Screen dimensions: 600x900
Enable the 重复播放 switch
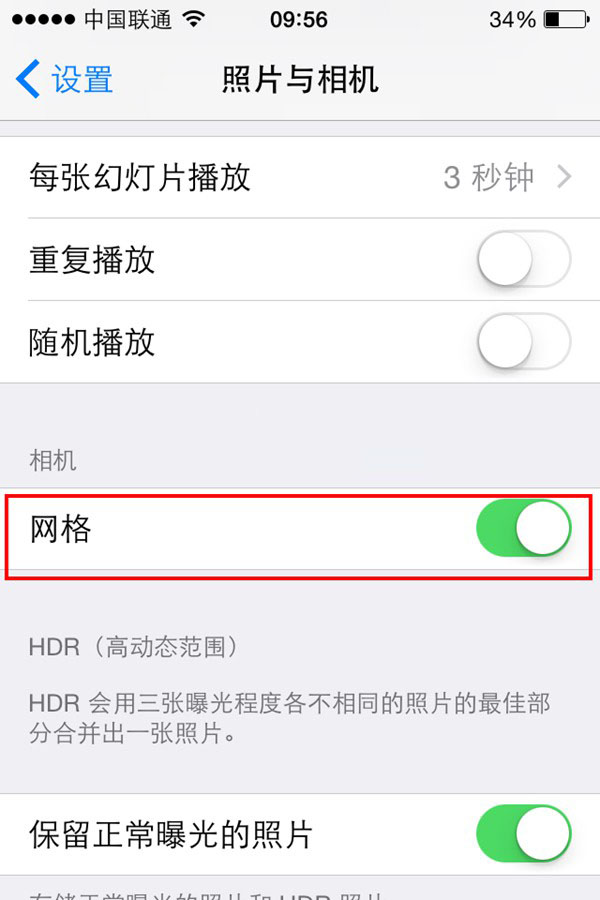coord(523,261)
